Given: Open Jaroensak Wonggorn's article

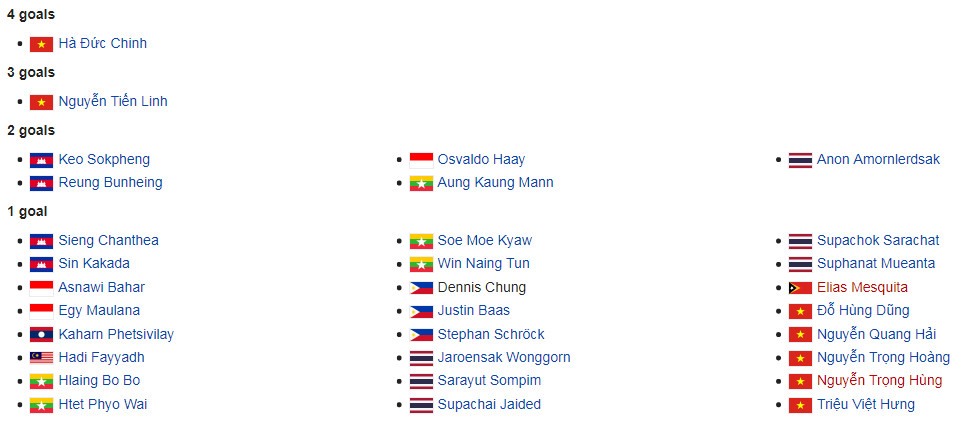Looking at the screenshot, I should click(x=504, y=357).
